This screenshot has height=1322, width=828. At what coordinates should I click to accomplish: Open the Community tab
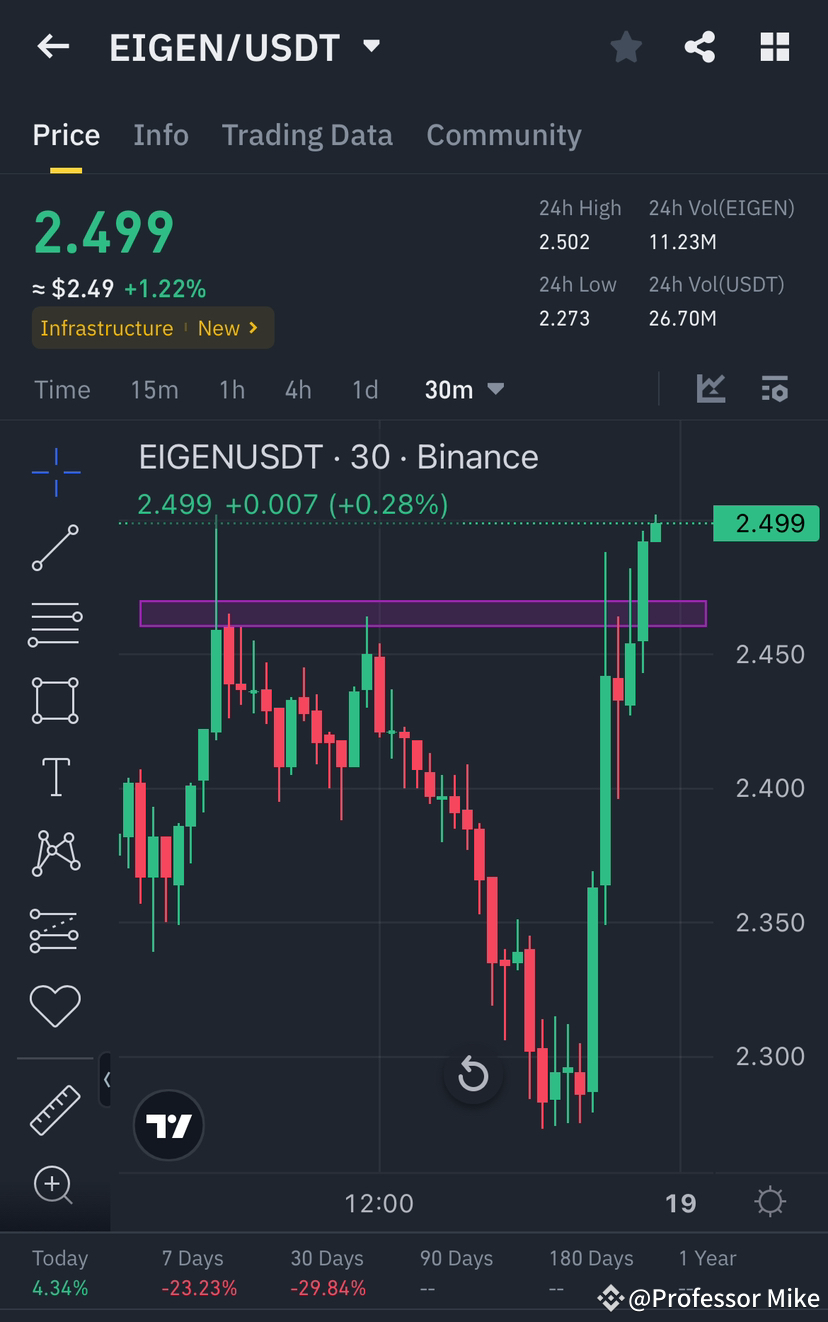(x=504, y=134)
